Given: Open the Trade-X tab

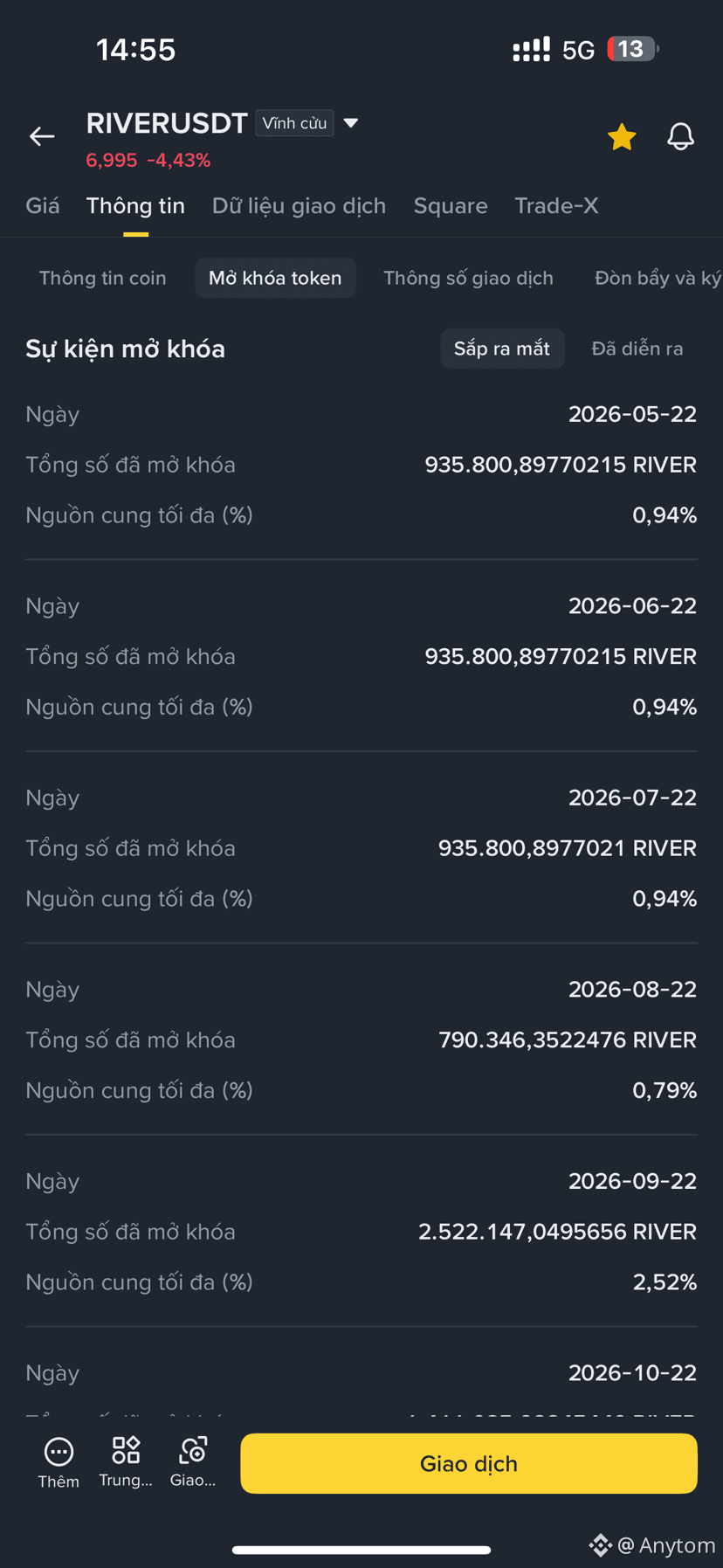Looking at the screenshot, I should pos(556,206).
